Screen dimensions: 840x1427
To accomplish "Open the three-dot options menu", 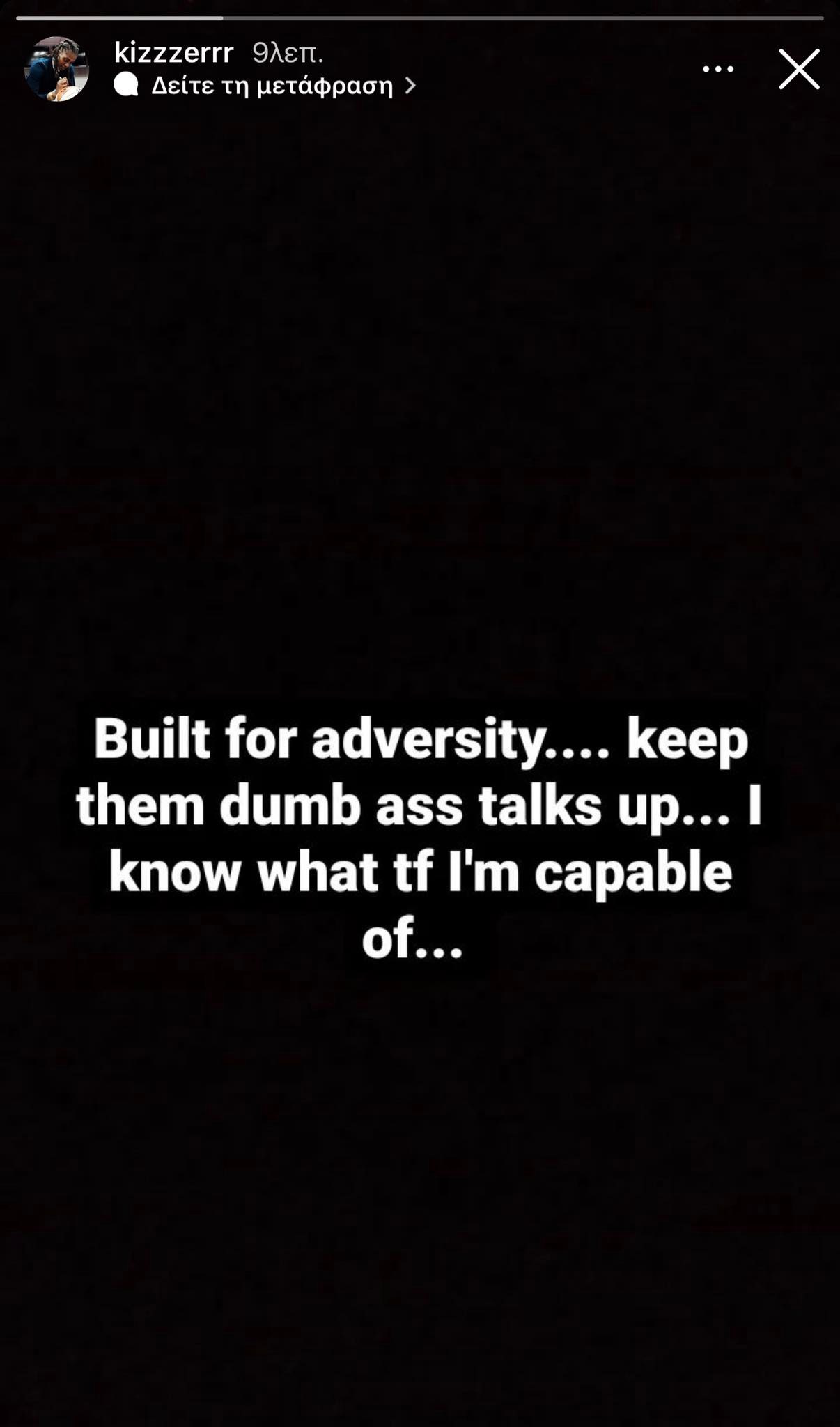I will pyautogui.click(x=717, y=69).
